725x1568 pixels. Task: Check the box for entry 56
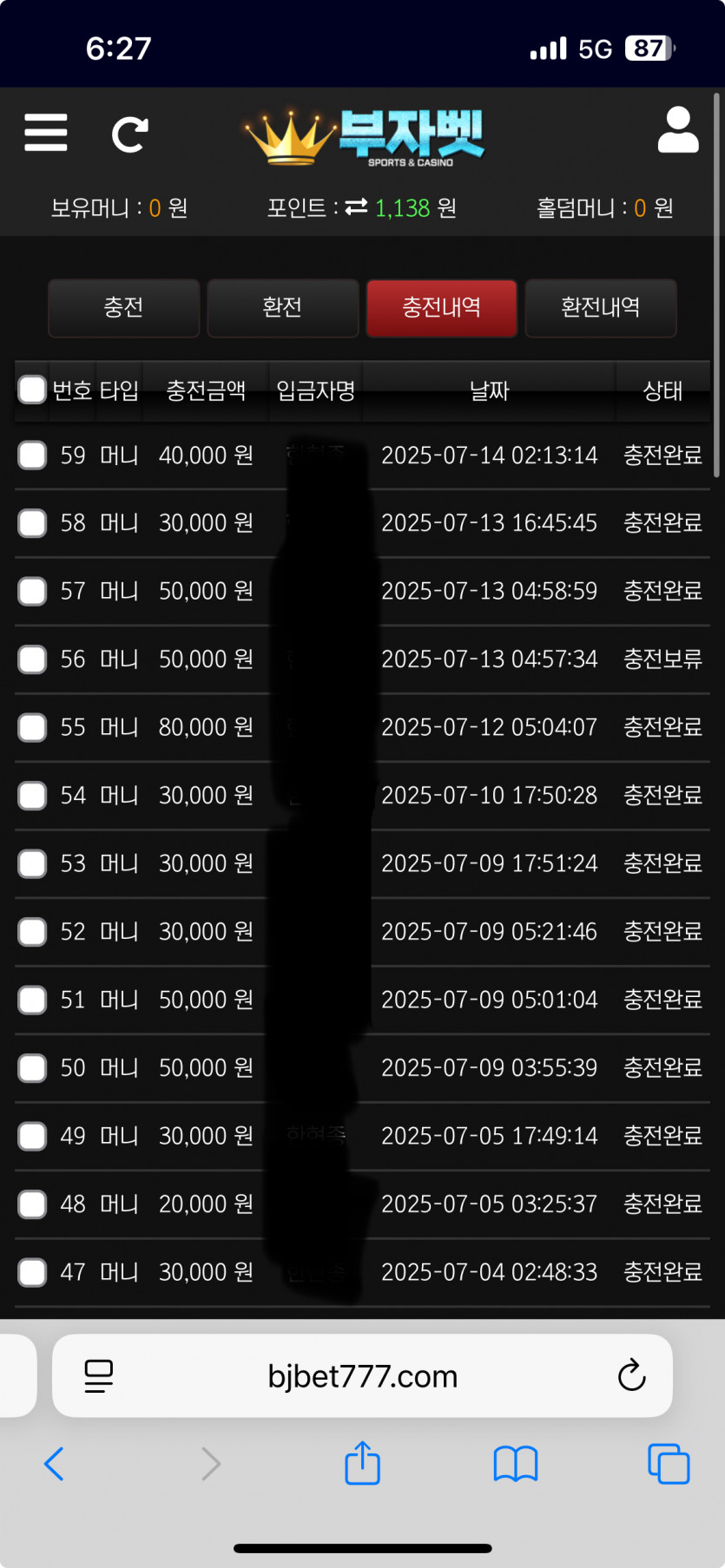pyautogui.click(x=32, y=659)
